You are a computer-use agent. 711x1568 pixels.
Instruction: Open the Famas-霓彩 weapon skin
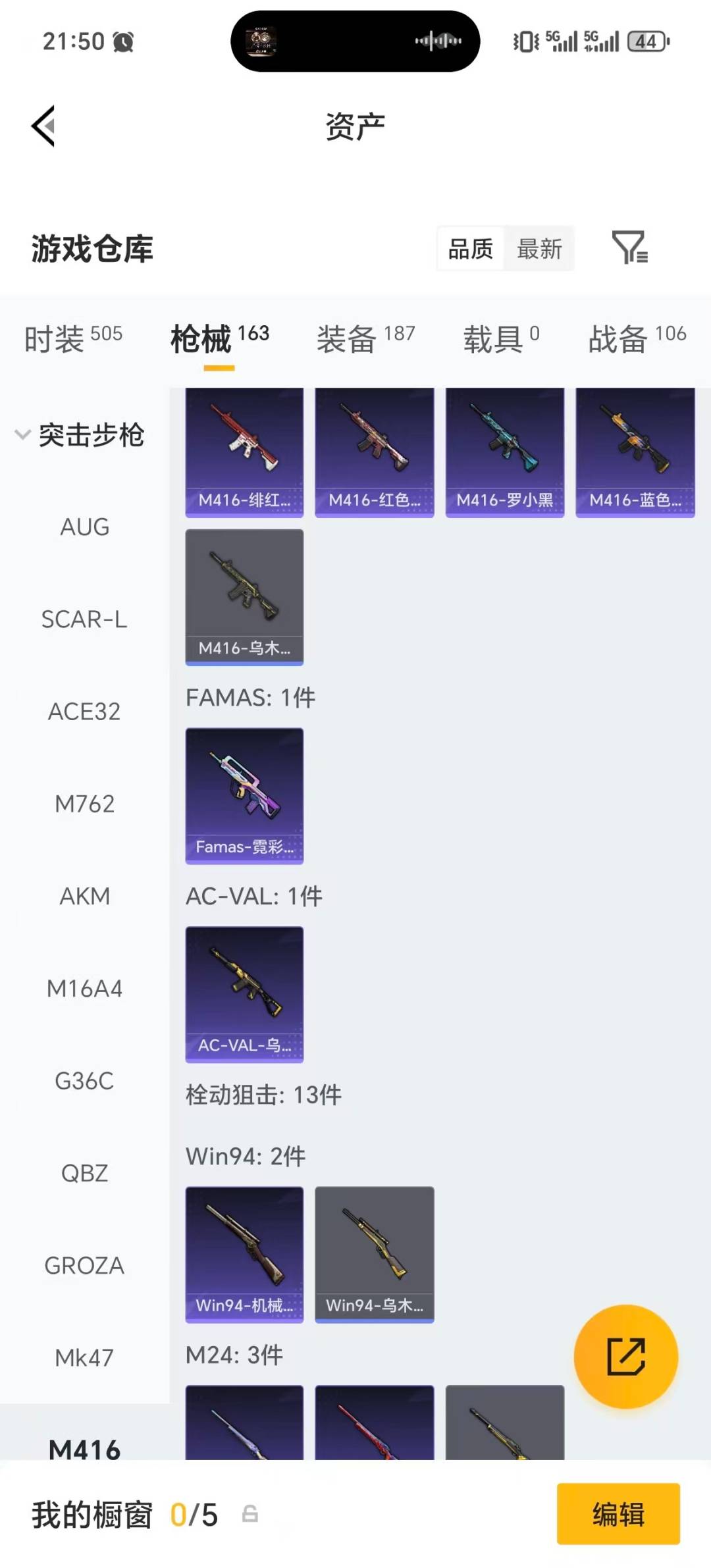click(x=244, y=795)
